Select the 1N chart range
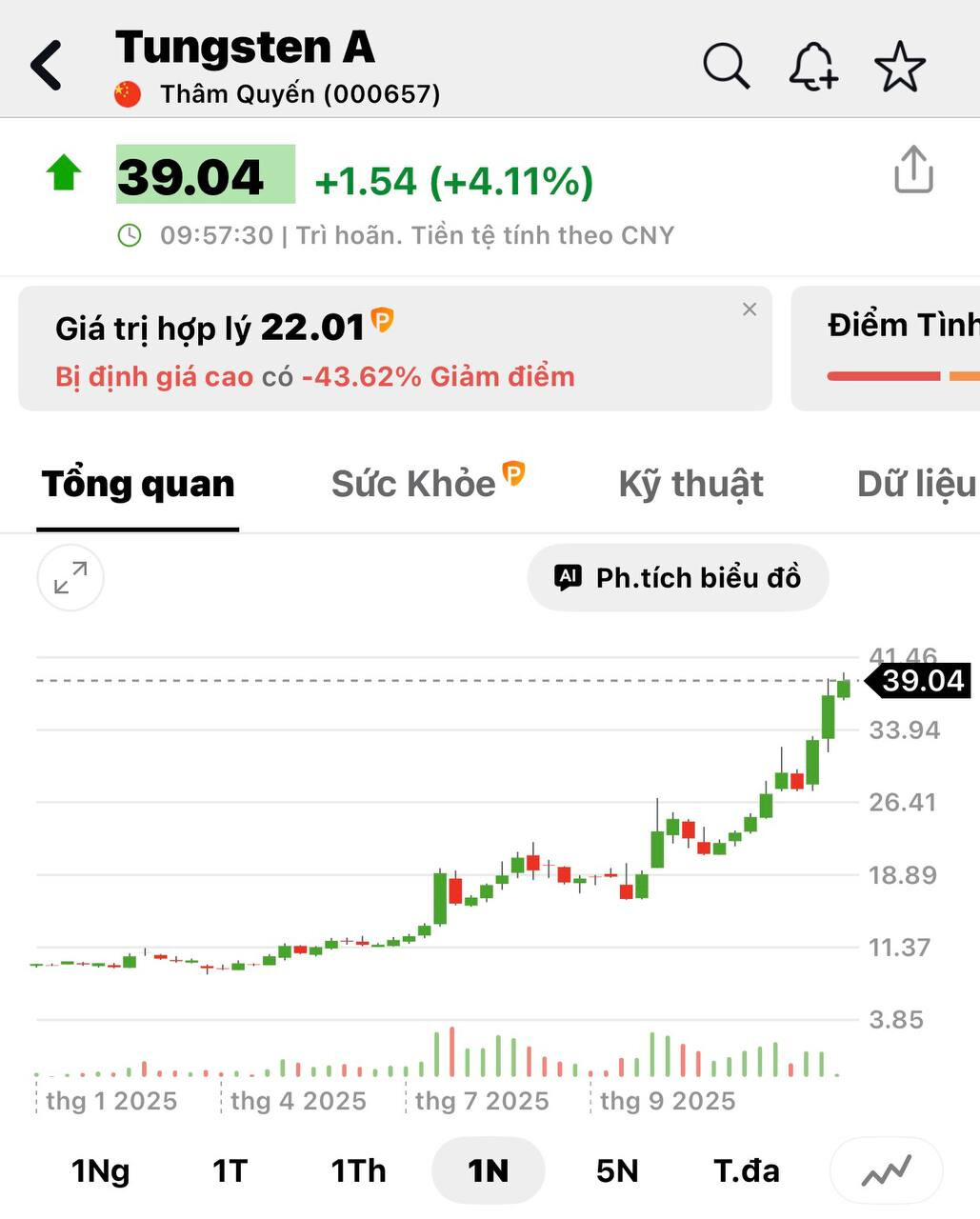This screenshot has height=1219, width=980. 488,1169
